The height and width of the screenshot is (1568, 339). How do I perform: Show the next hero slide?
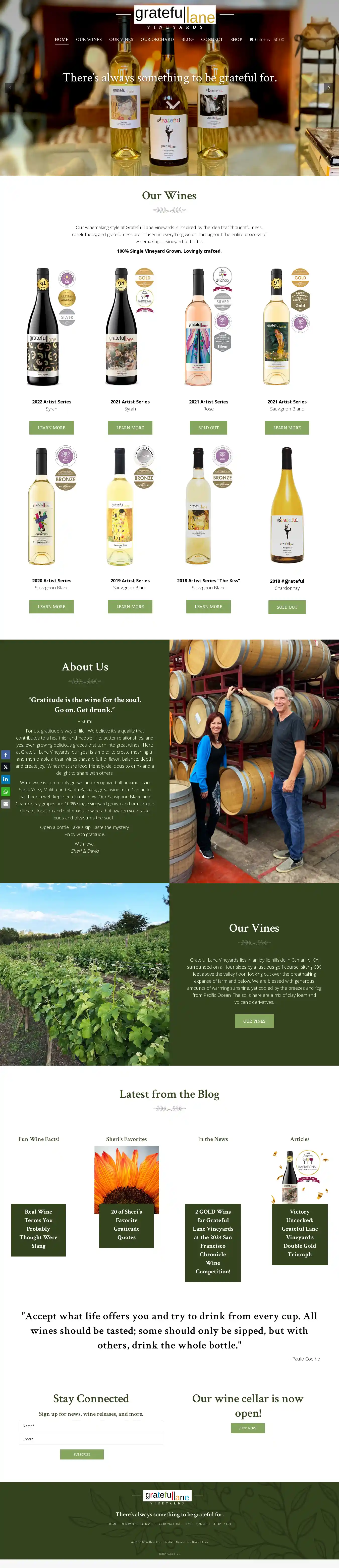click(329, 88)
